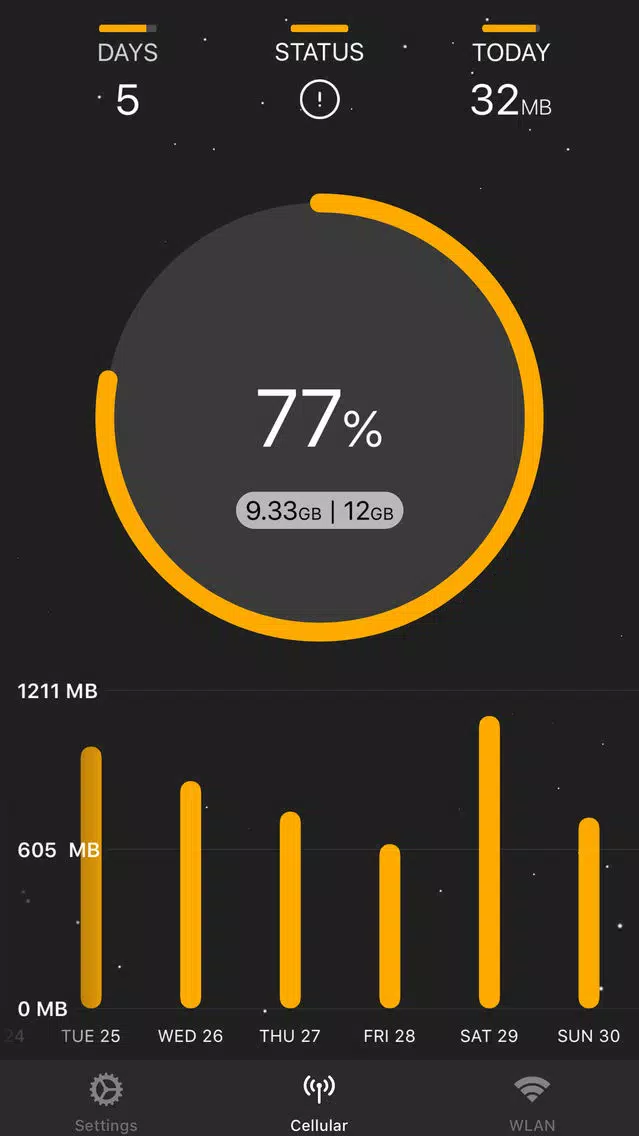Image resolution: width=639 pixels, height=1136 pixels.
Task: Tap the status alert icon
Action: click(320, 99)
